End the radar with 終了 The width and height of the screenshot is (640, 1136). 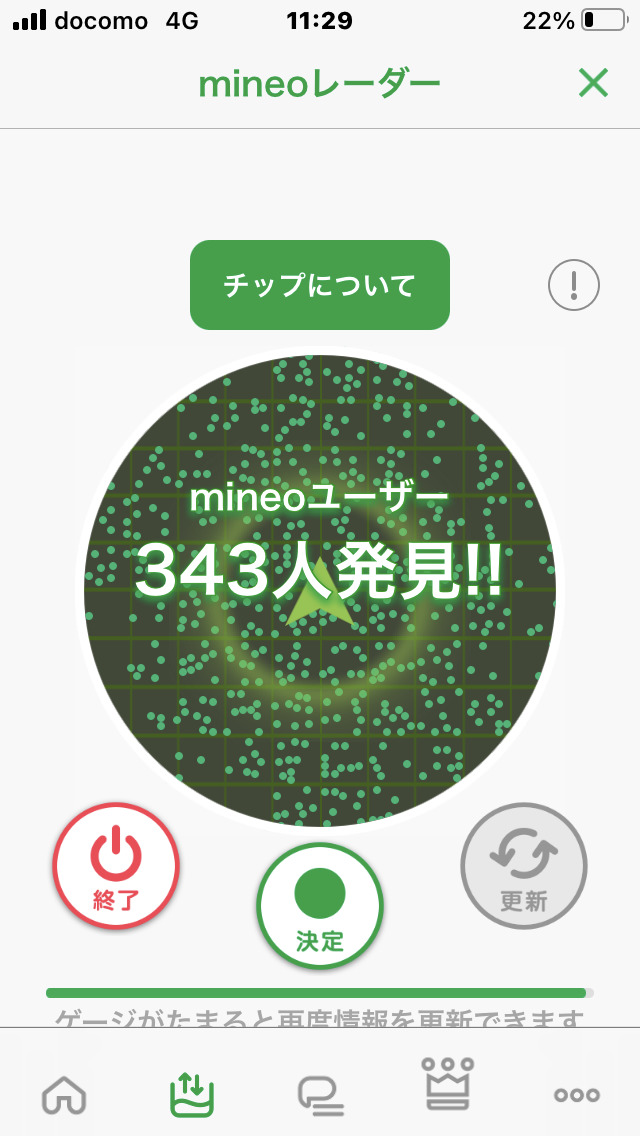coord(116,866)
